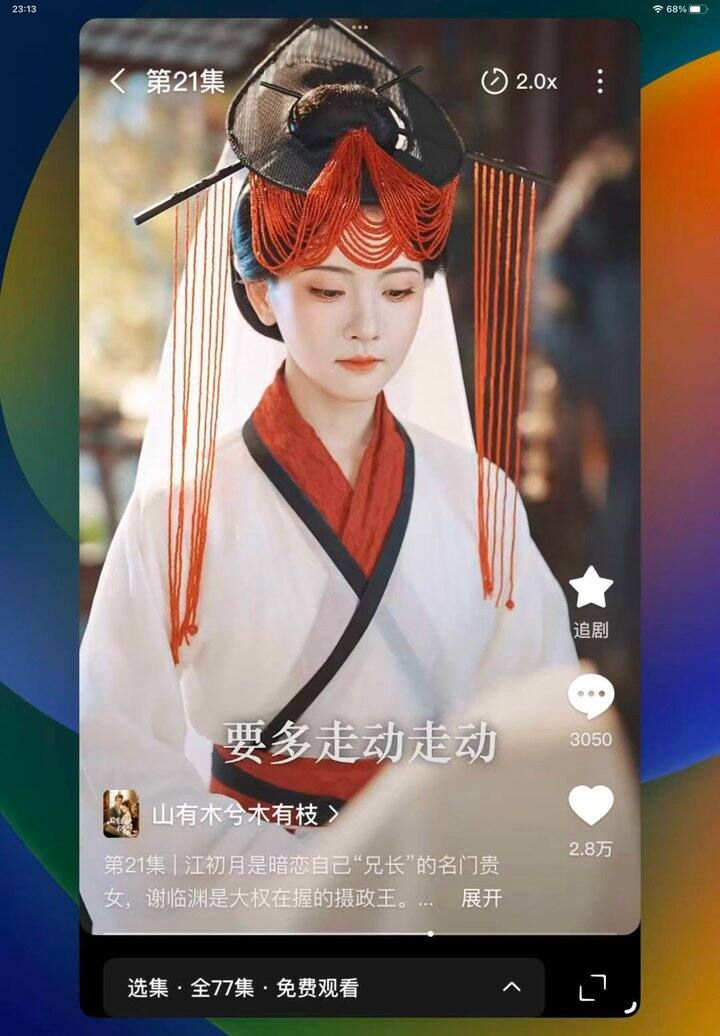Like this episode with the heart
The image size is (720, 1036).
click(590, 806)
